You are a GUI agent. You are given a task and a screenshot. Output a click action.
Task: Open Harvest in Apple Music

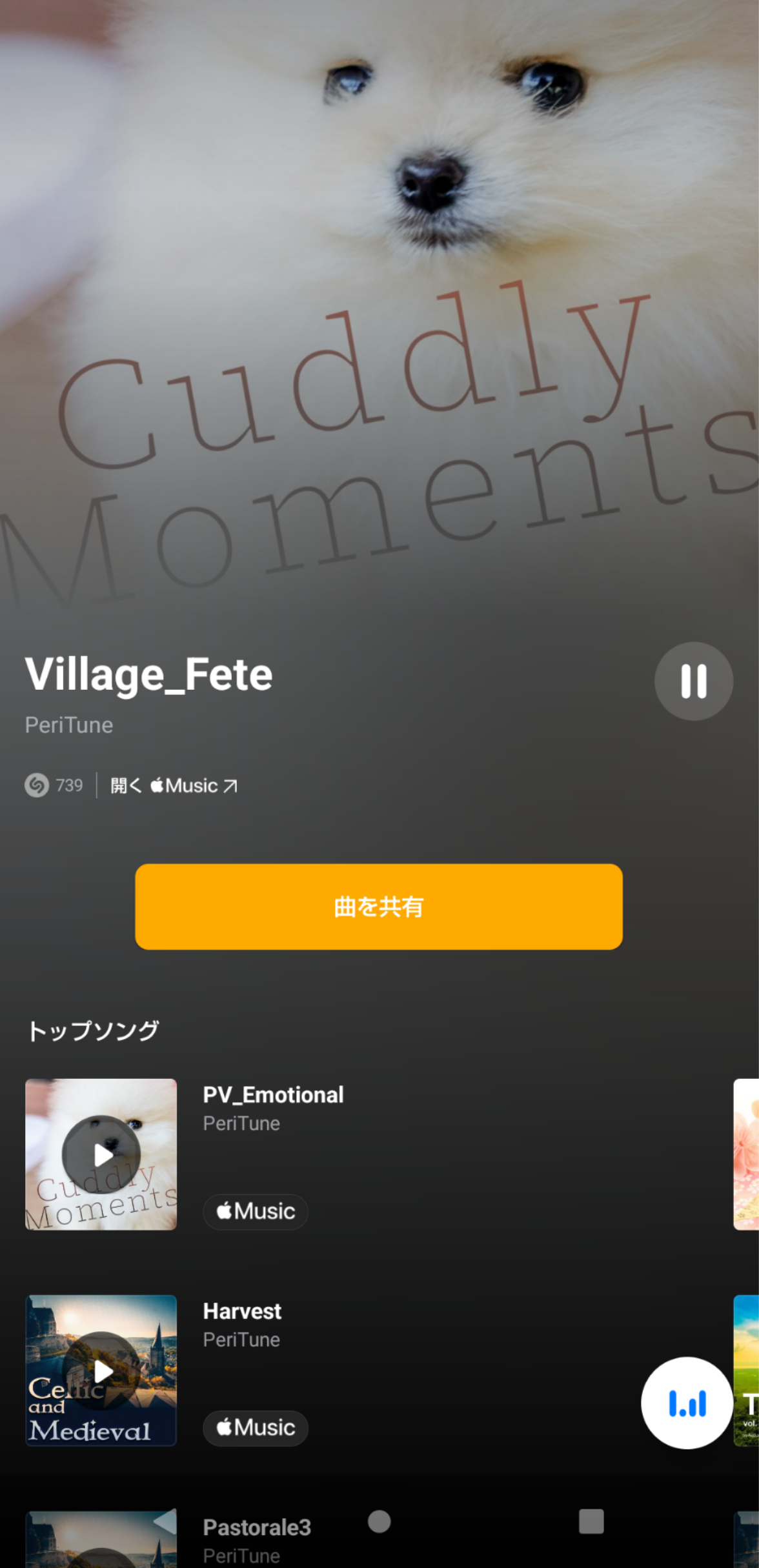256,1427
